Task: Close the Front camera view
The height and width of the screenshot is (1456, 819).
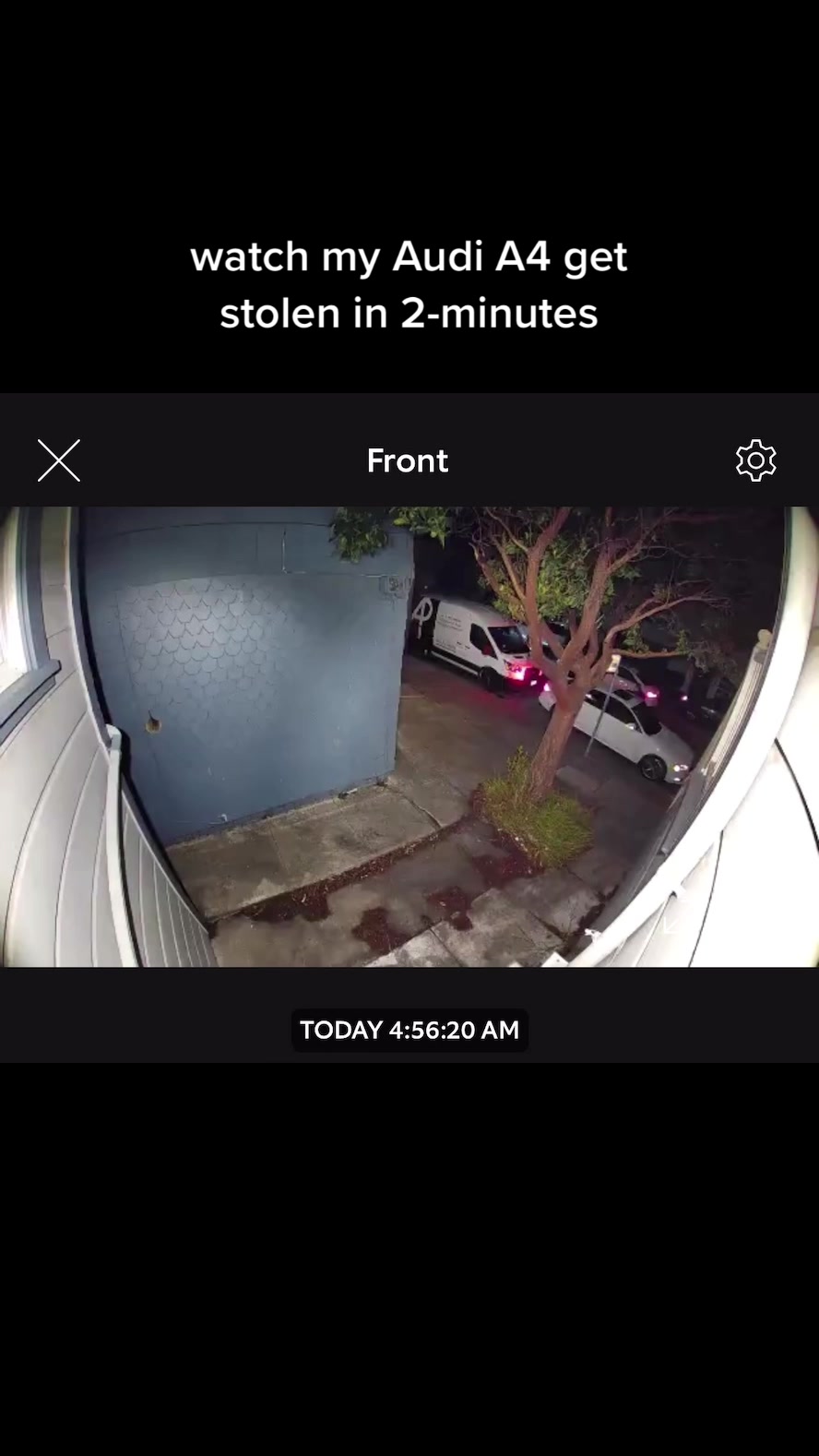Action: (x=59, y=460)
